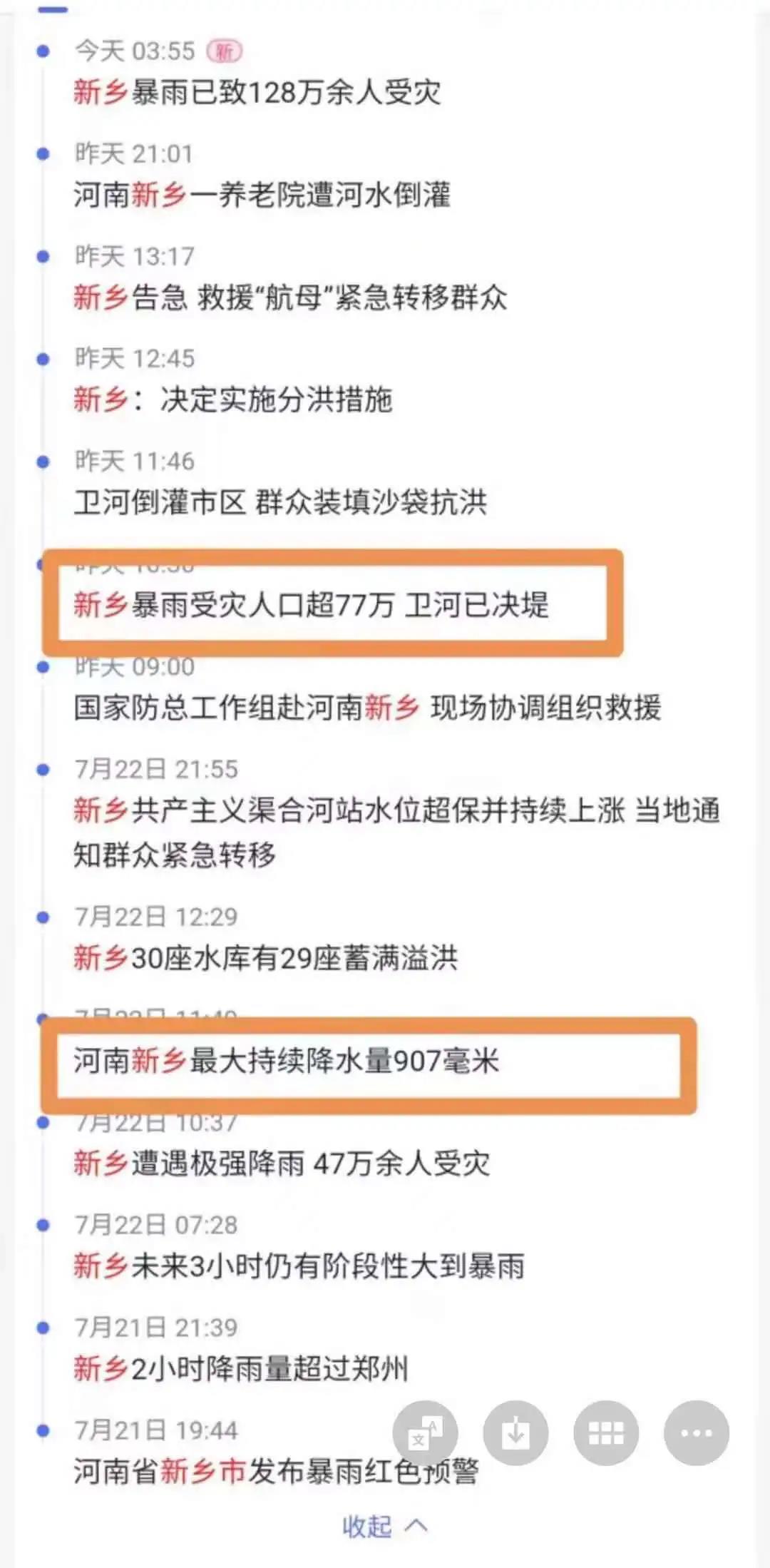The width and height of the screenshot is (770, 1568).
Task: Translate the text in this image
Action: (x=425, y=1433)
